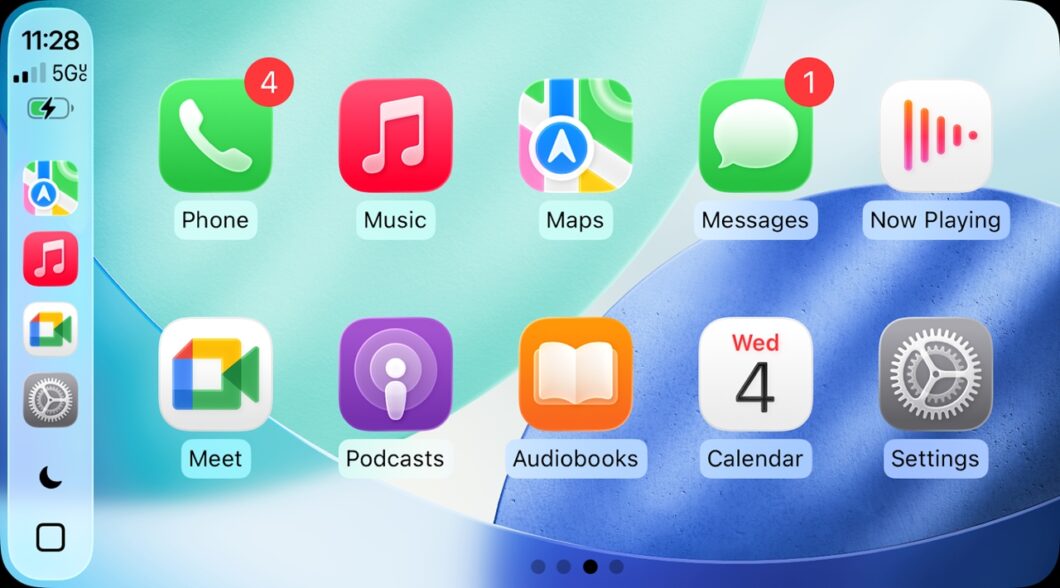Open the Podcasts app
1060x588 pixels.
(395, 374)
